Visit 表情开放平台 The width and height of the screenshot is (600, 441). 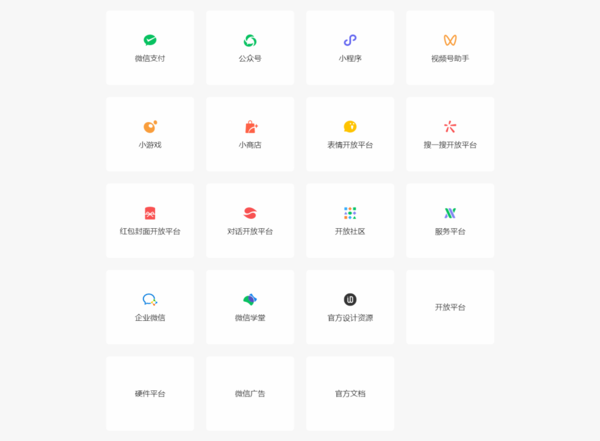point(350,134)
